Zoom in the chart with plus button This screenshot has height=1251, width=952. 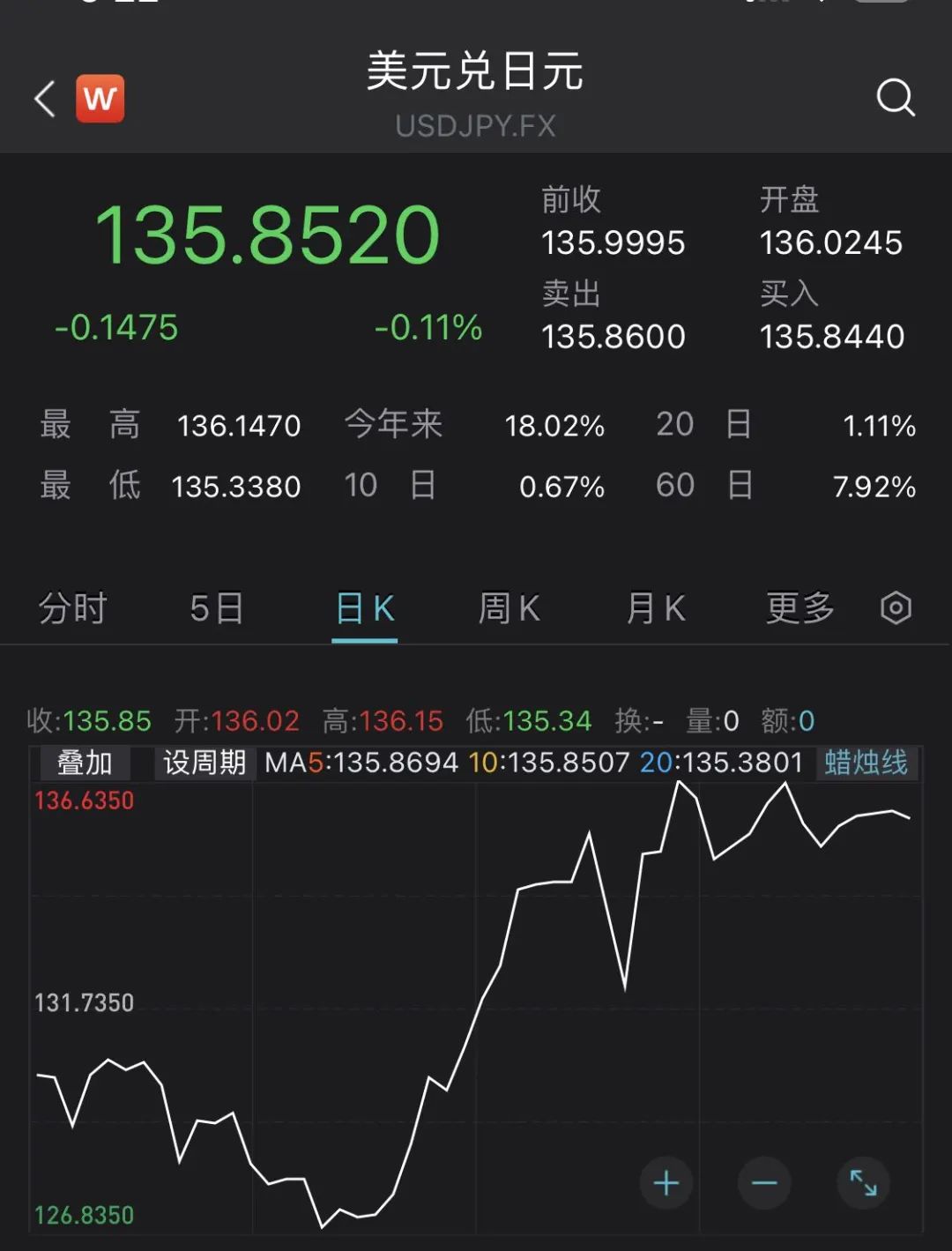tap(666, 1183)
